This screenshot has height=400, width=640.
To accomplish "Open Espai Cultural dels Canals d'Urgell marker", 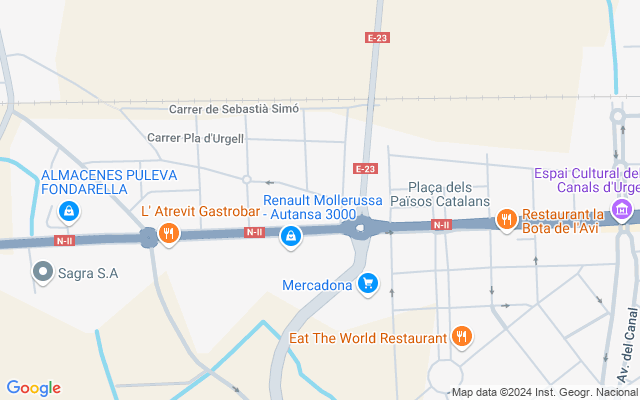I will [623, 211].
